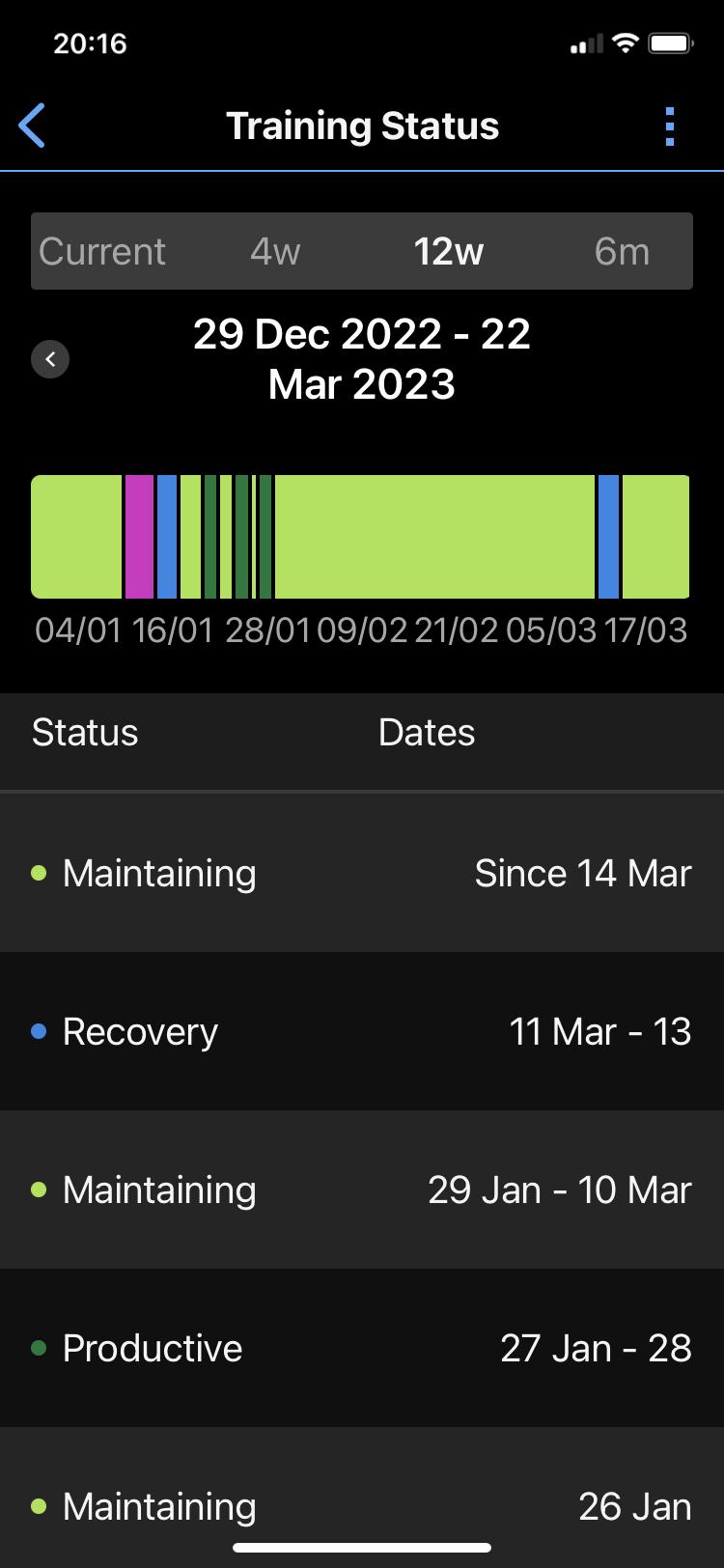Viewport: 724px width, 1568px height.
Task: Select the 12w time range
Action: (449, 252)
